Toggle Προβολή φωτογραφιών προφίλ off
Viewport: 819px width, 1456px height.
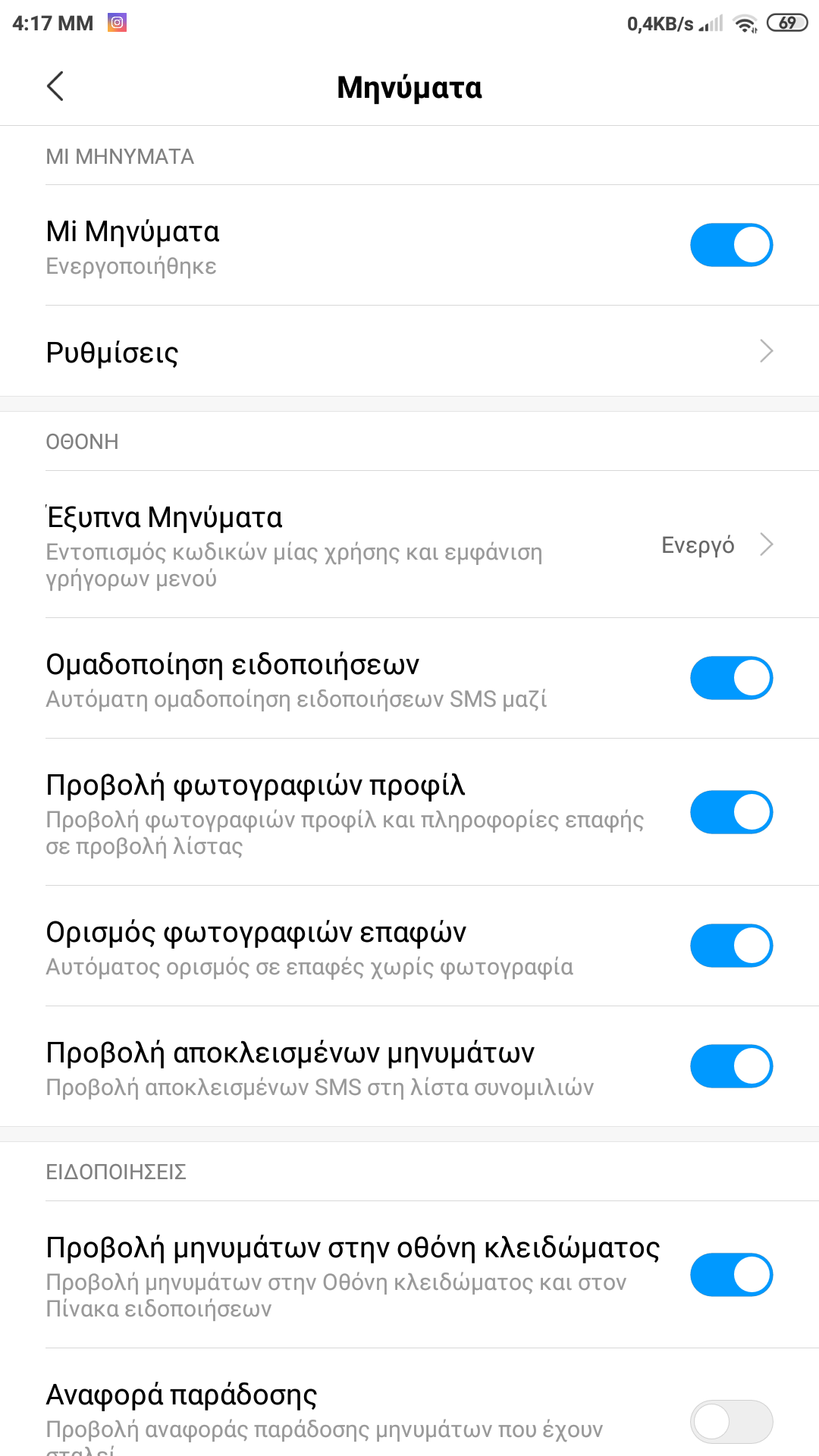(731, 812)
